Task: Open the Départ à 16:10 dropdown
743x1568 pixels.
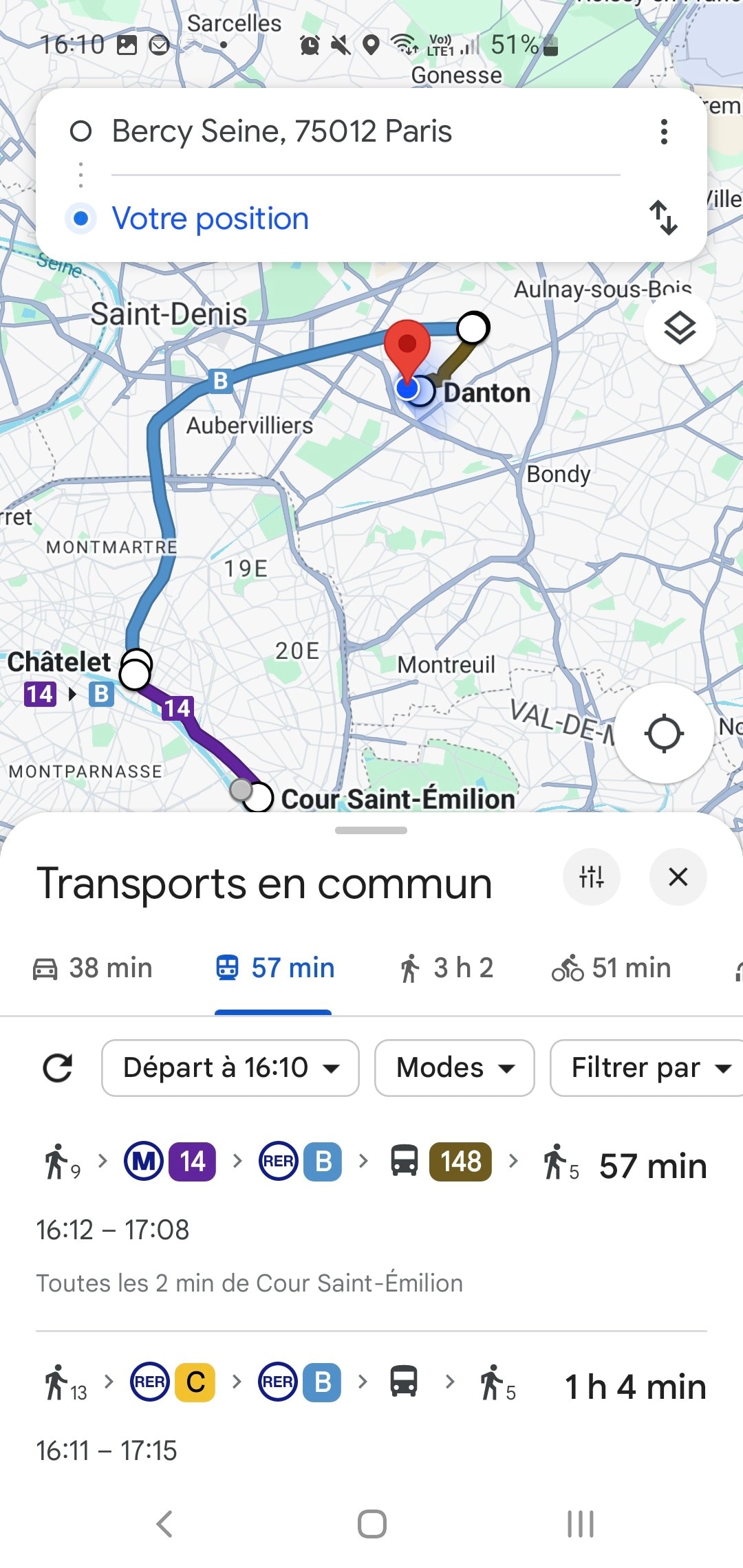Action: 230,1068
